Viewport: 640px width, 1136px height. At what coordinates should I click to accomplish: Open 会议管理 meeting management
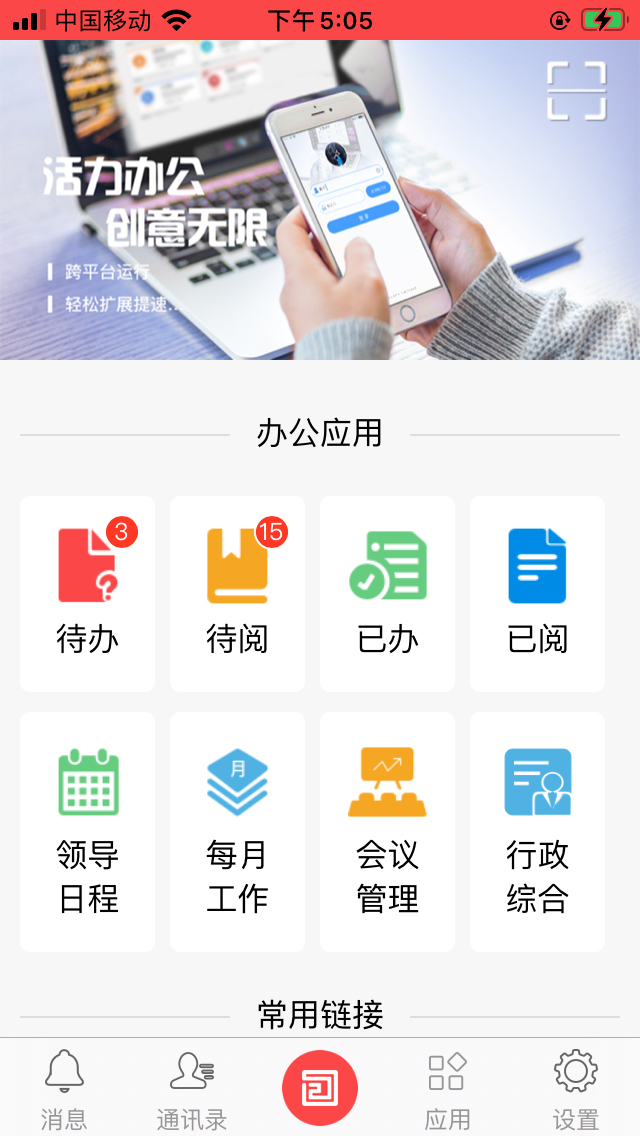387,832
